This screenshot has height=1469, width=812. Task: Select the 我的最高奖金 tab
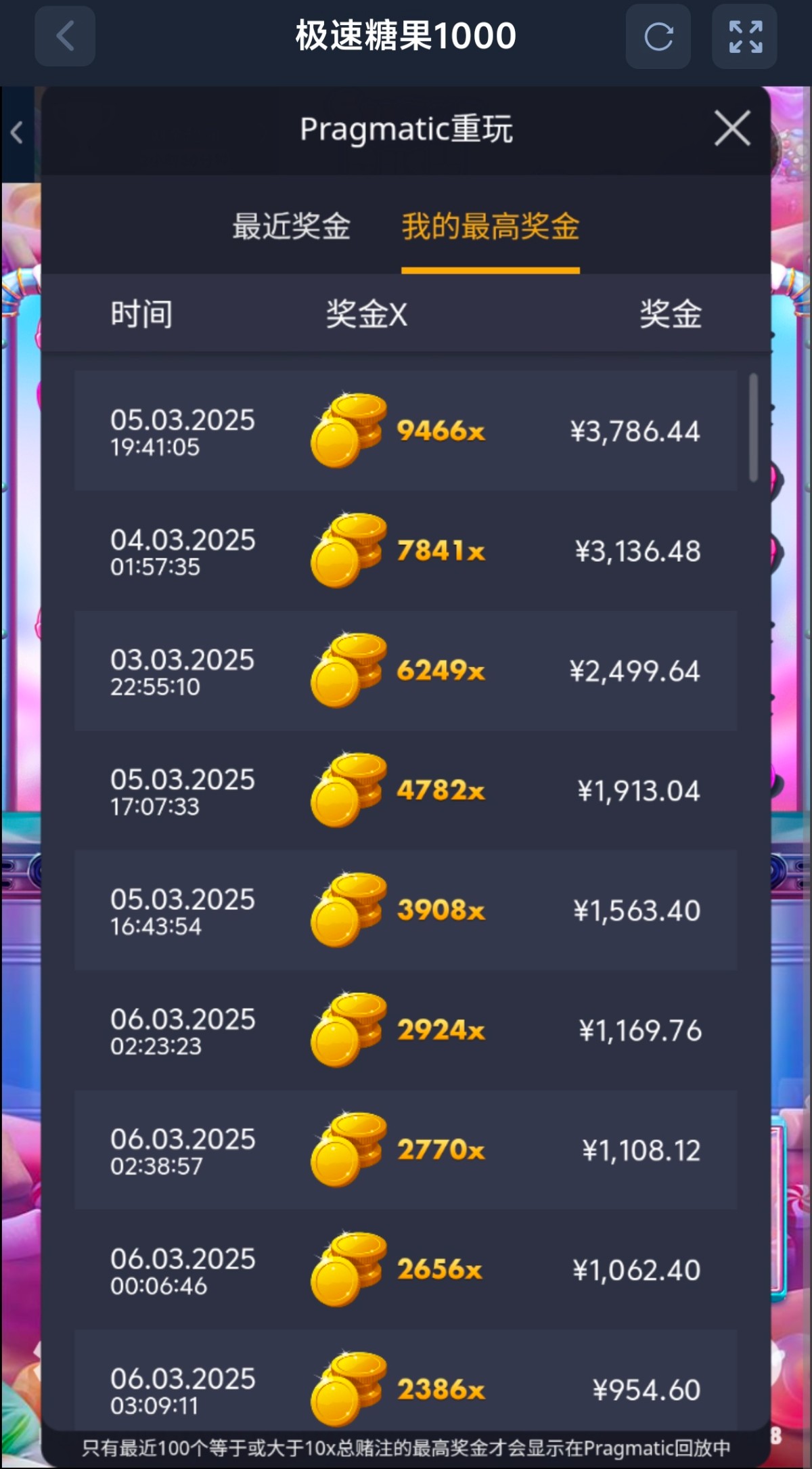coord(490,227)
